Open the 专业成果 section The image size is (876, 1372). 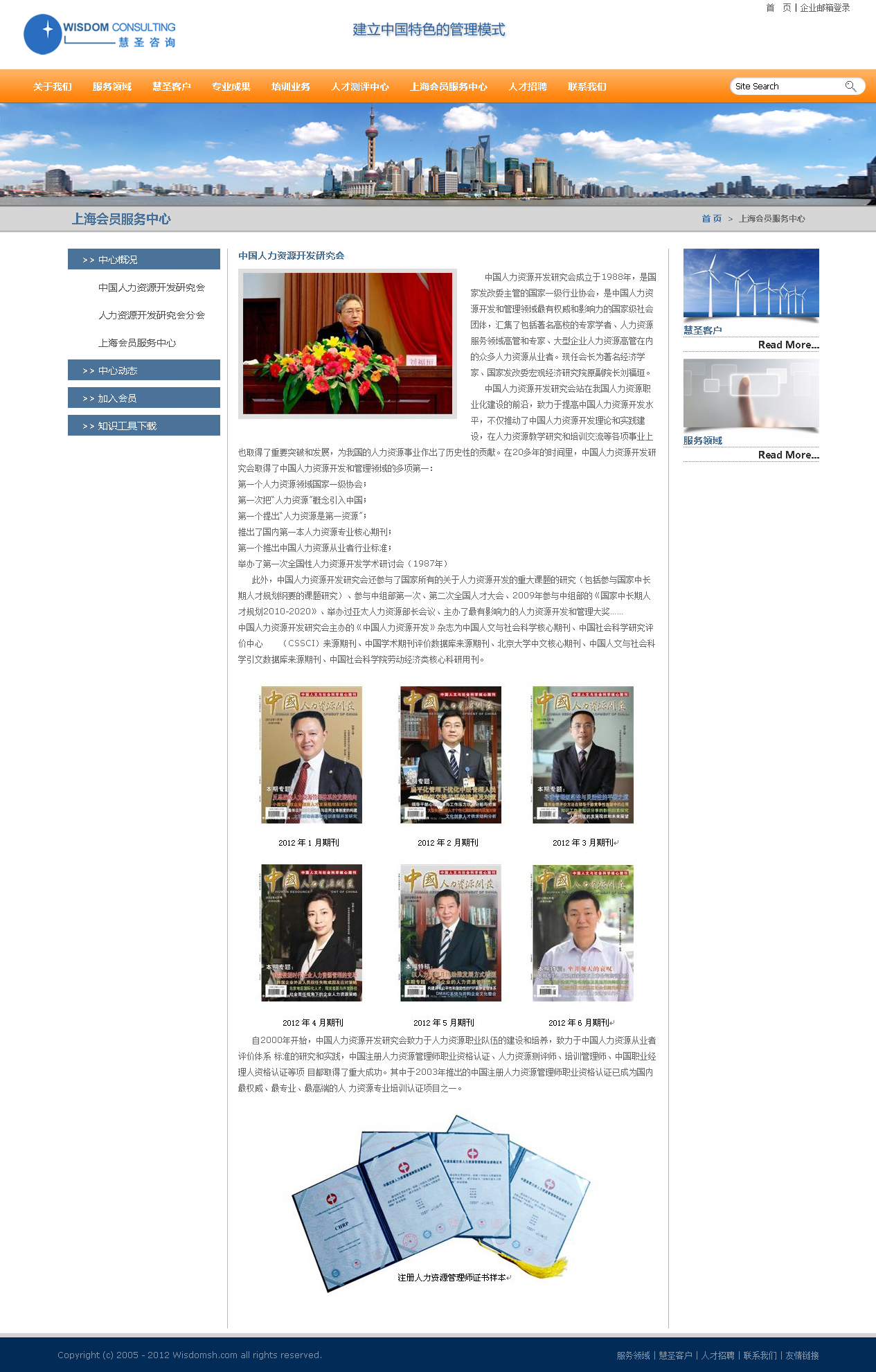coord(231,87)
